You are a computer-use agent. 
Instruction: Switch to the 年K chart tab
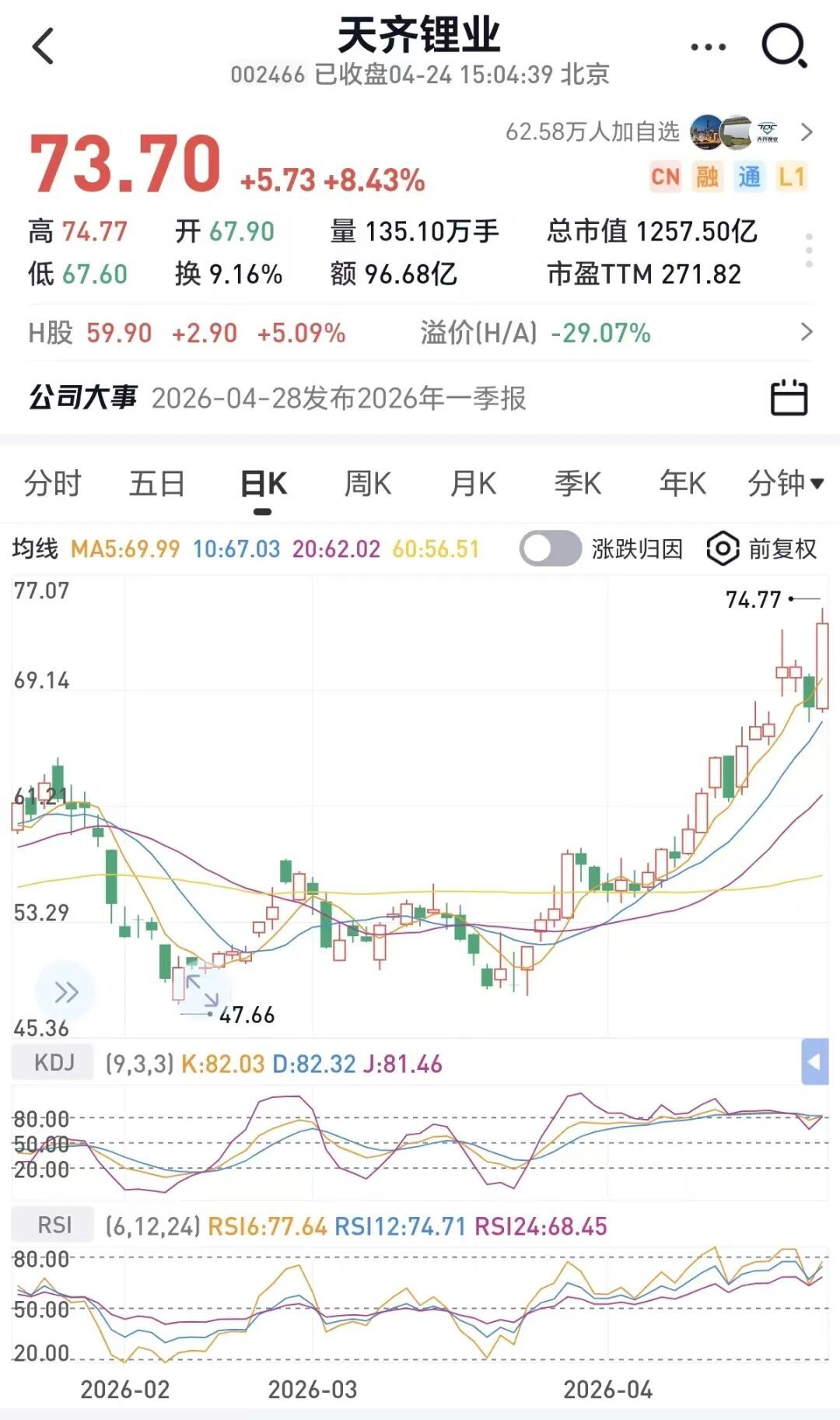point(682,484)
